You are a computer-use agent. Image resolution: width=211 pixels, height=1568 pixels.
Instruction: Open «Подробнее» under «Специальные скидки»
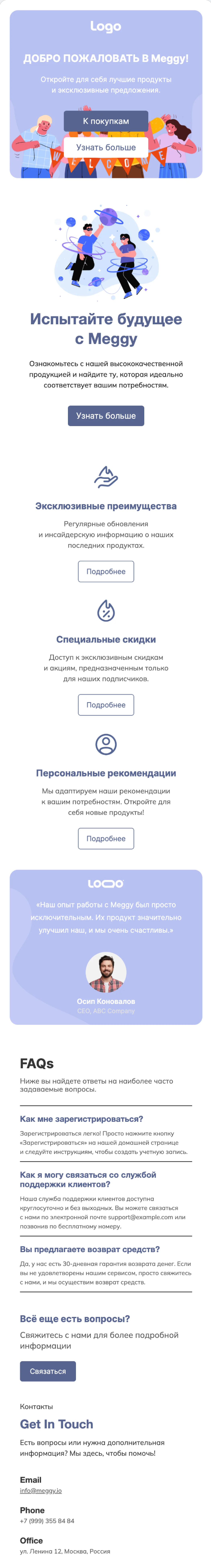(x=106, y=705)
